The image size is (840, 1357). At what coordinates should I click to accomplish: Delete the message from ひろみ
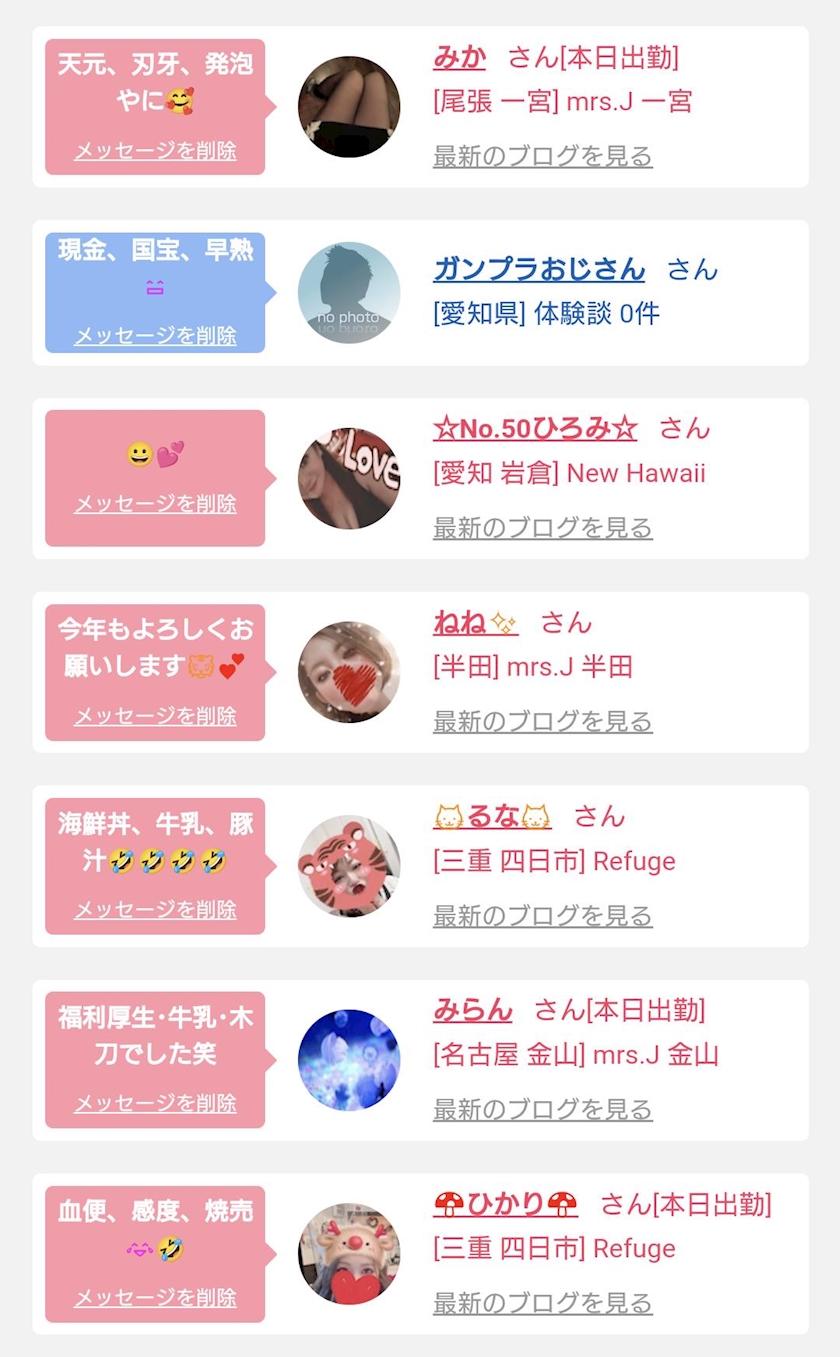tap(155, 503)
